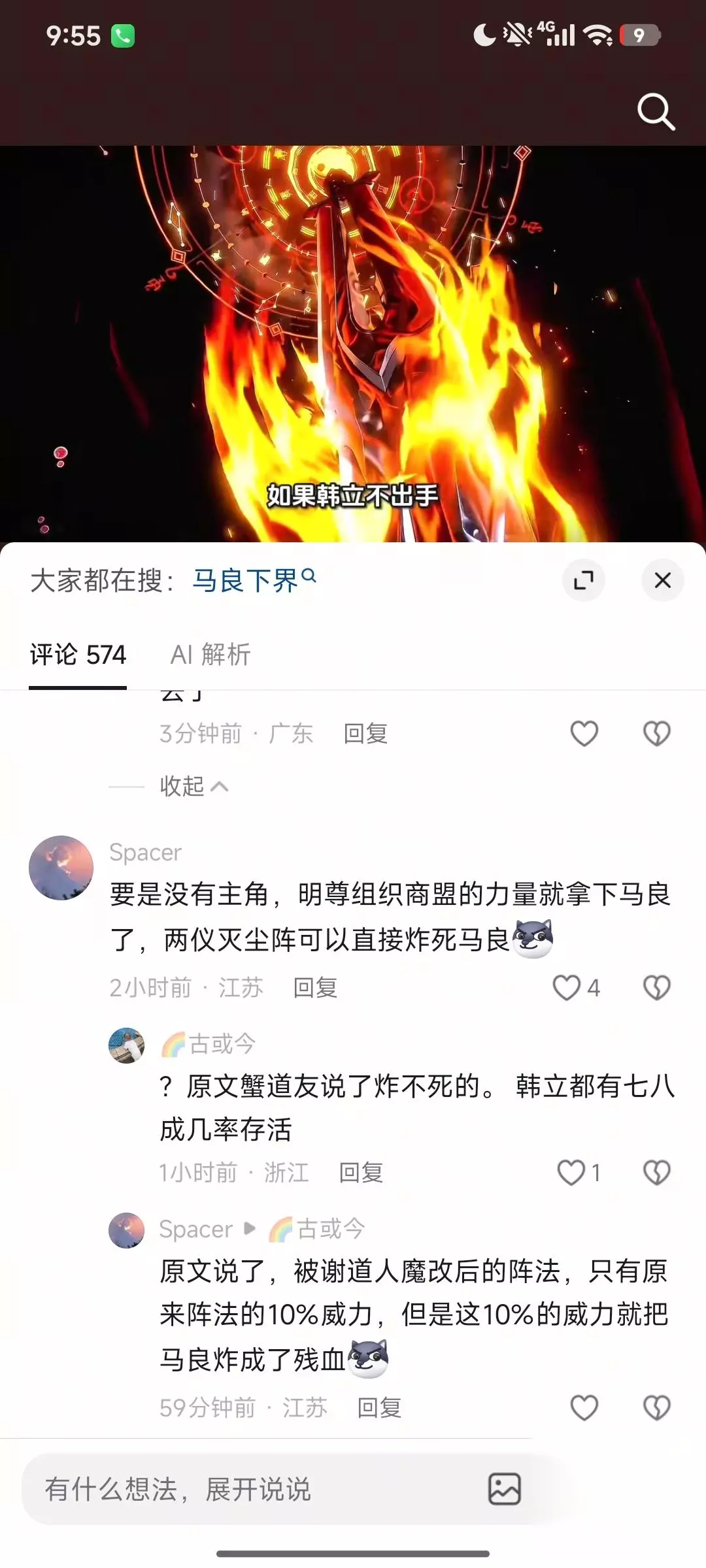The width and height of the screenshot is (706, 1568).
Task: Expand the comments panel to full screen
Action: point(584,580)
